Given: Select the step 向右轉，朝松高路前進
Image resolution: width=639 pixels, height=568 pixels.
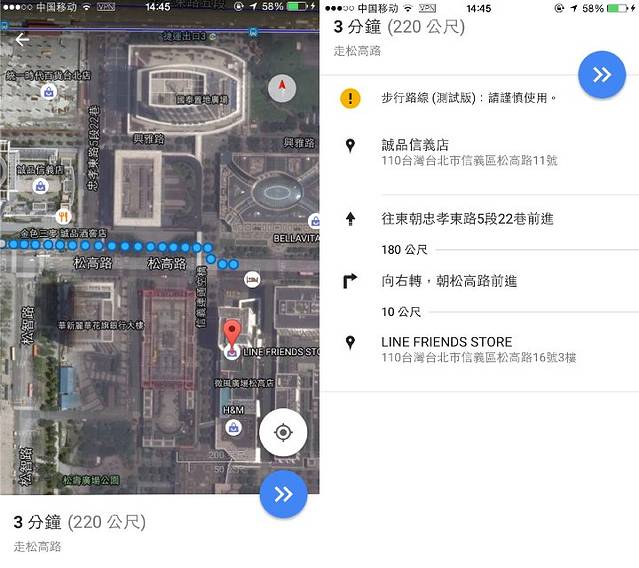Looking at the screenshot, I should tap(449, 281).
